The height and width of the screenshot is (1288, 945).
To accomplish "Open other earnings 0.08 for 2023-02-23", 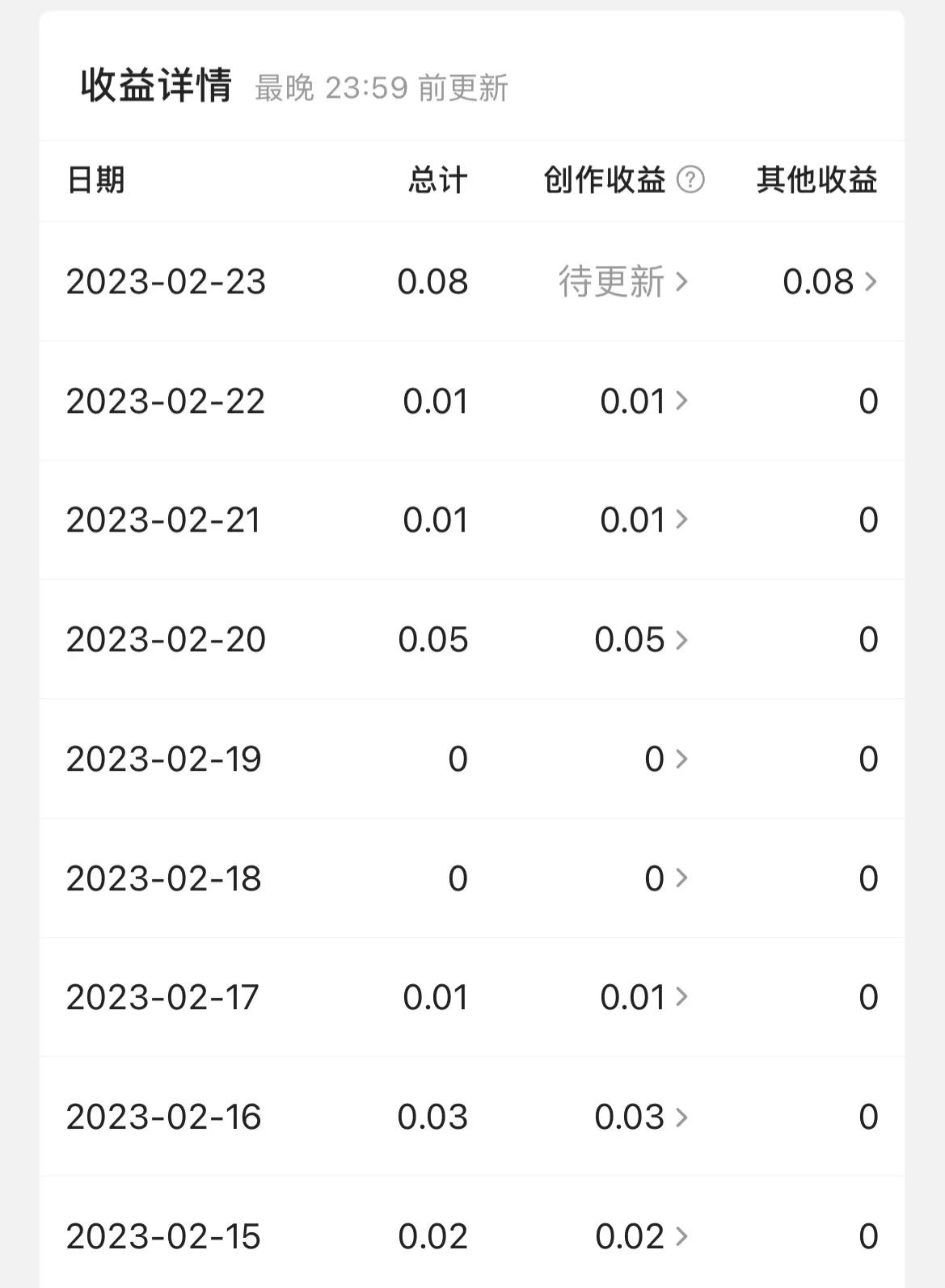I will pos(819,282).
